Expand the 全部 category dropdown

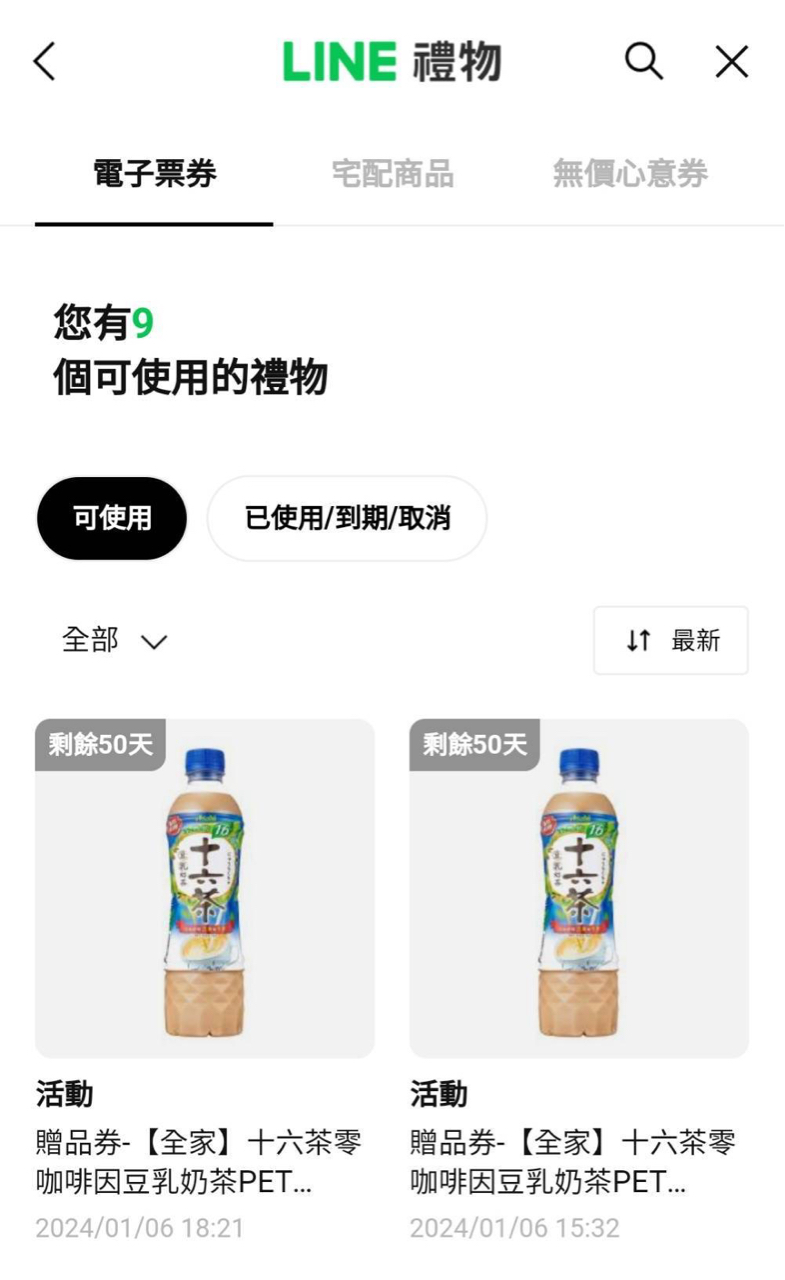[114, 640]
